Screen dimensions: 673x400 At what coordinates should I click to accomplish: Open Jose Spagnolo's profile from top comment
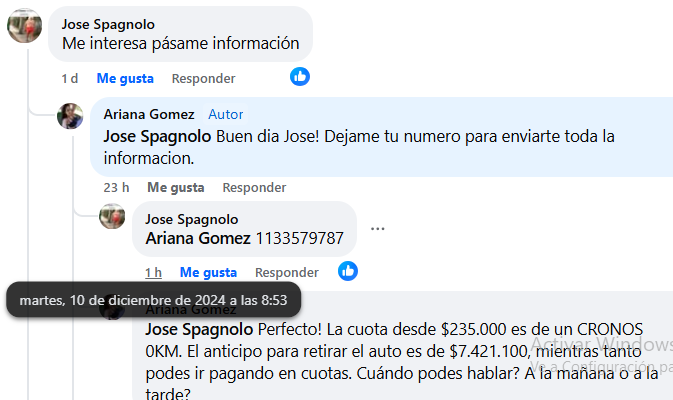[x=108, y=24]
